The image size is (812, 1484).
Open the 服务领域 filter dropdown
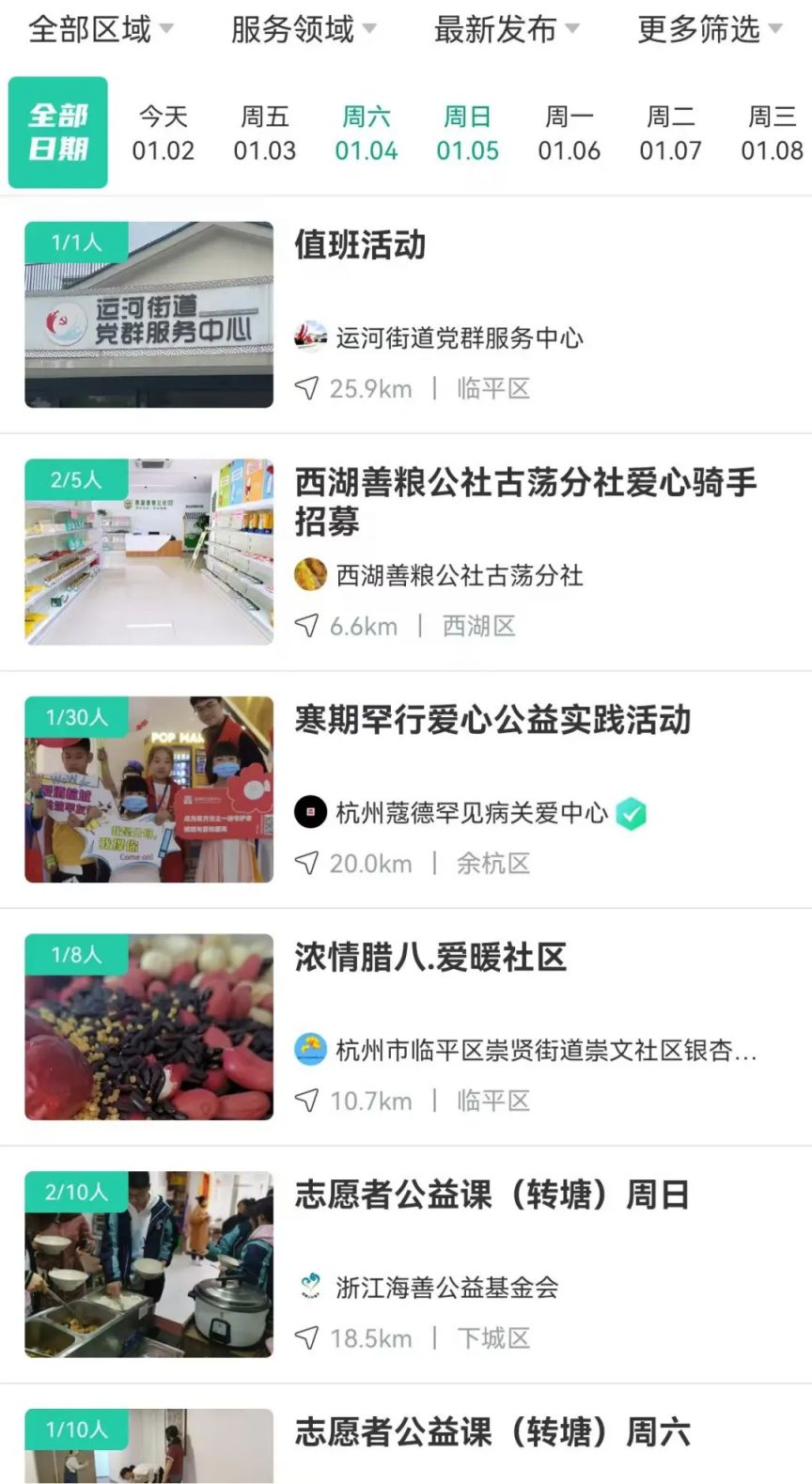coord(303,30)
